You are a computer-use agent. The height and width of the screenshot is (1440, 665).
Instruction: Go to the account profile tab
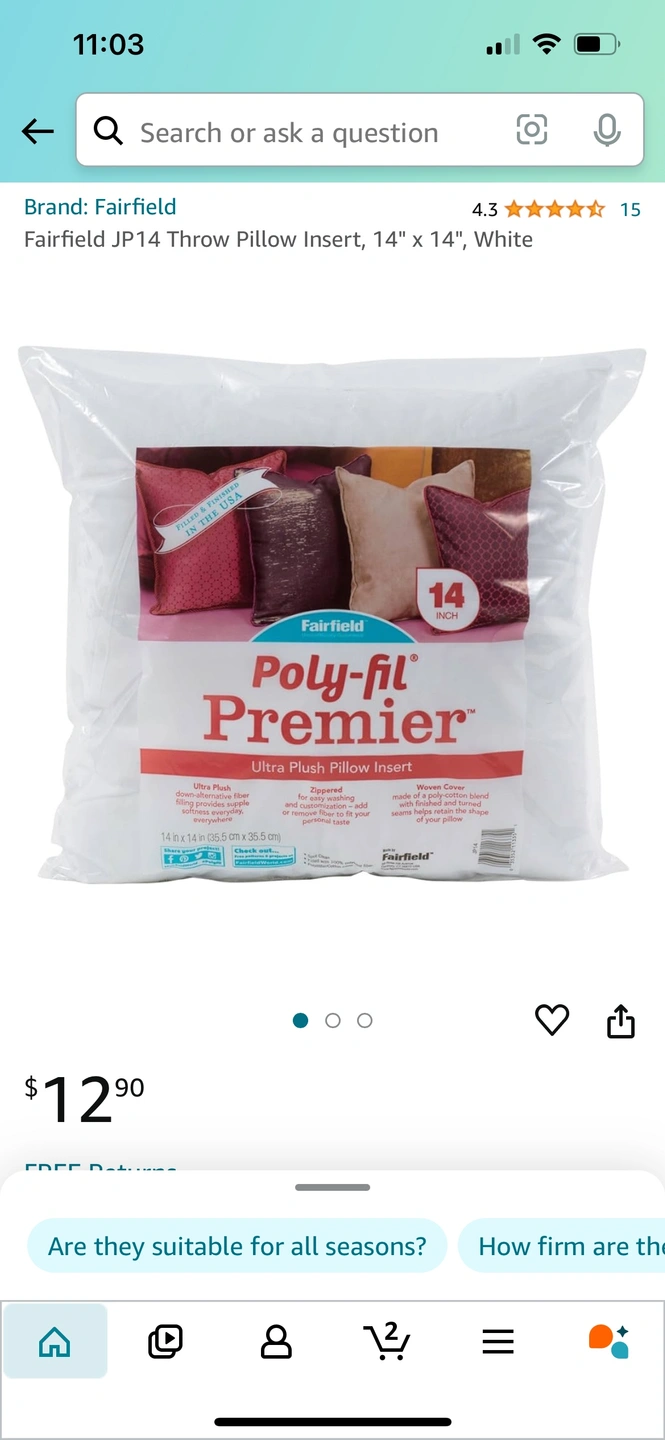(x=276, y=1341)
